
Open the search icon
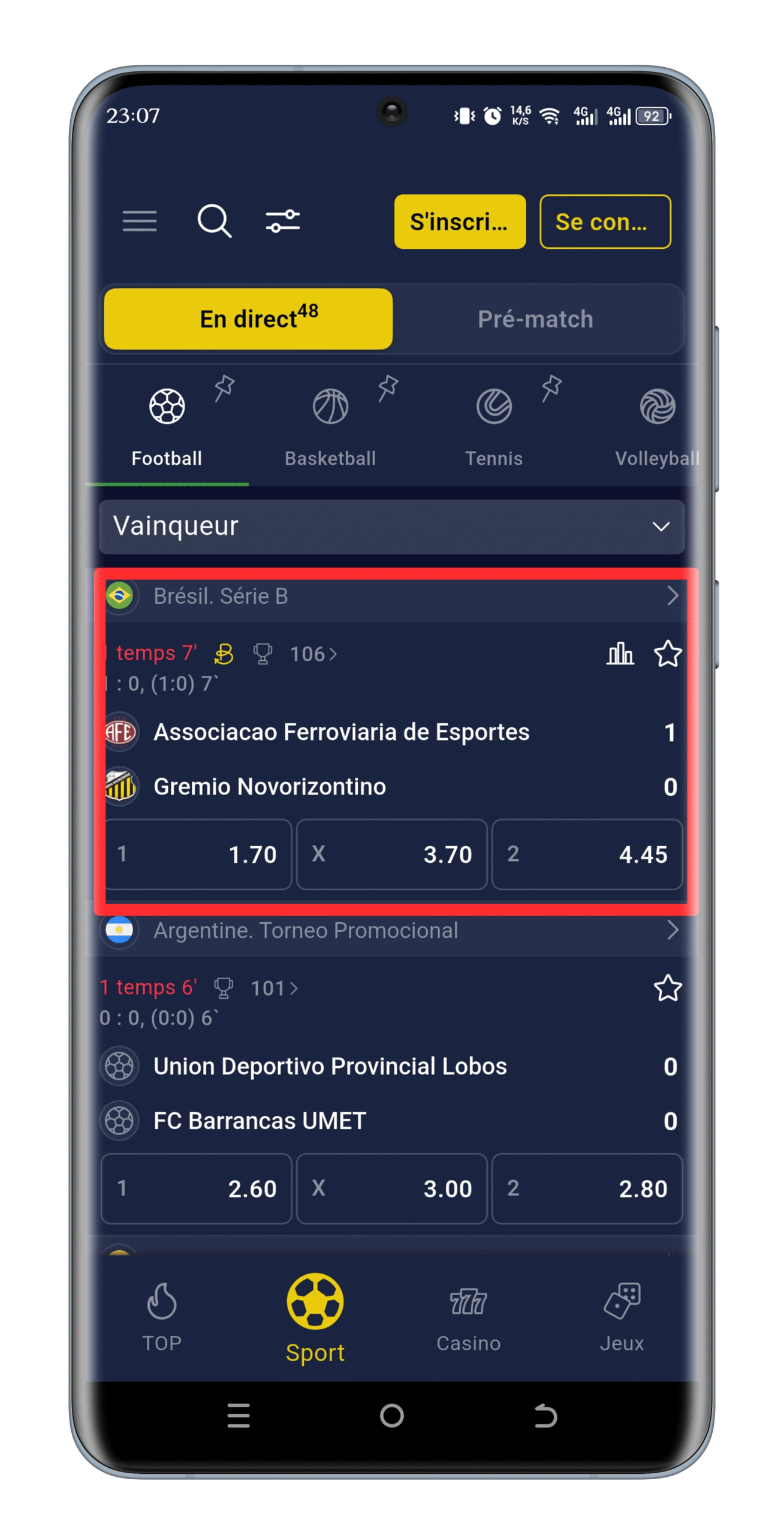pos(214,220)
